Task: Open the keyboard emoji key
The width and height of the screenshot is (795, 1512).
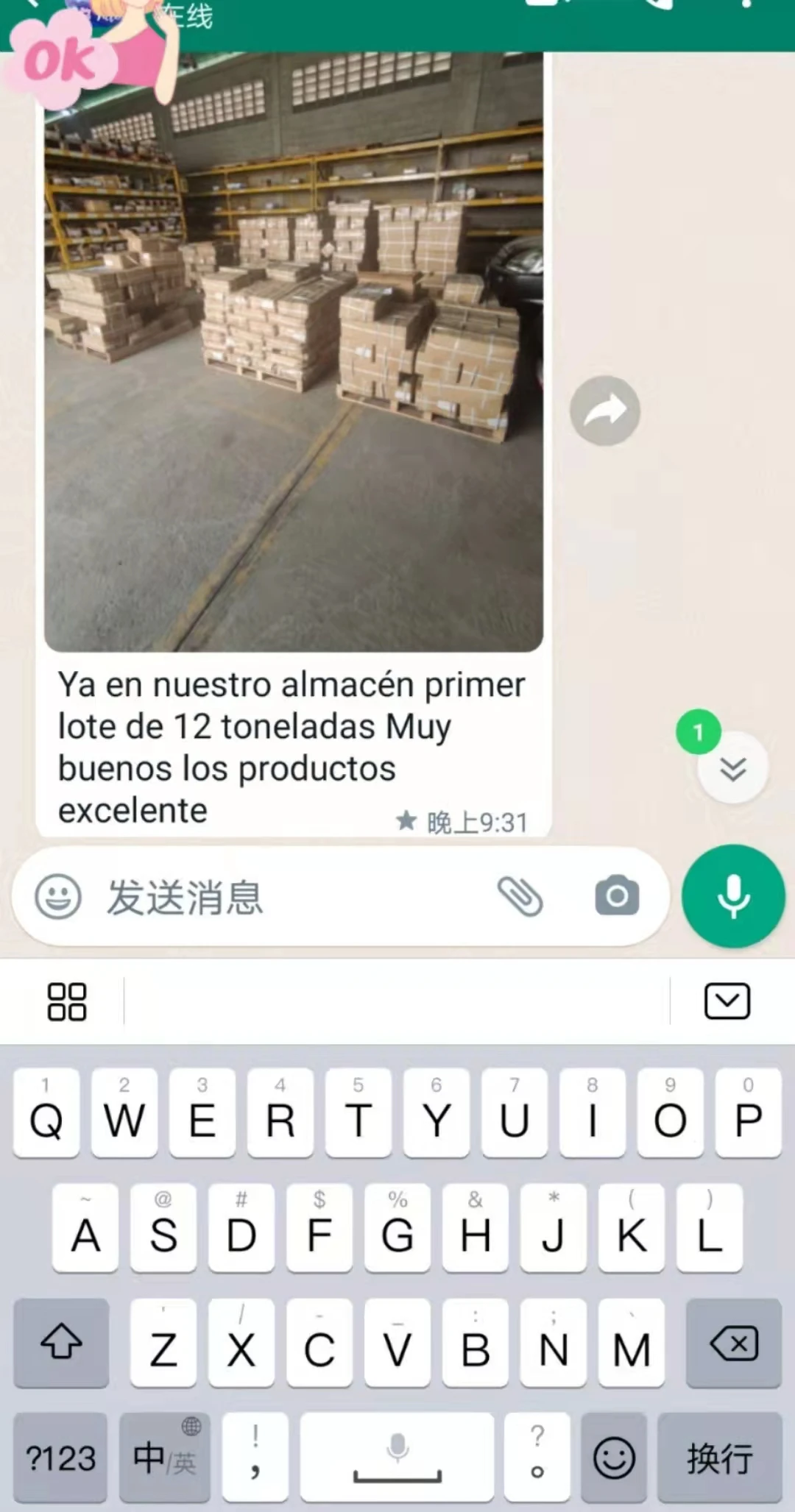Action: [614, 1458]
